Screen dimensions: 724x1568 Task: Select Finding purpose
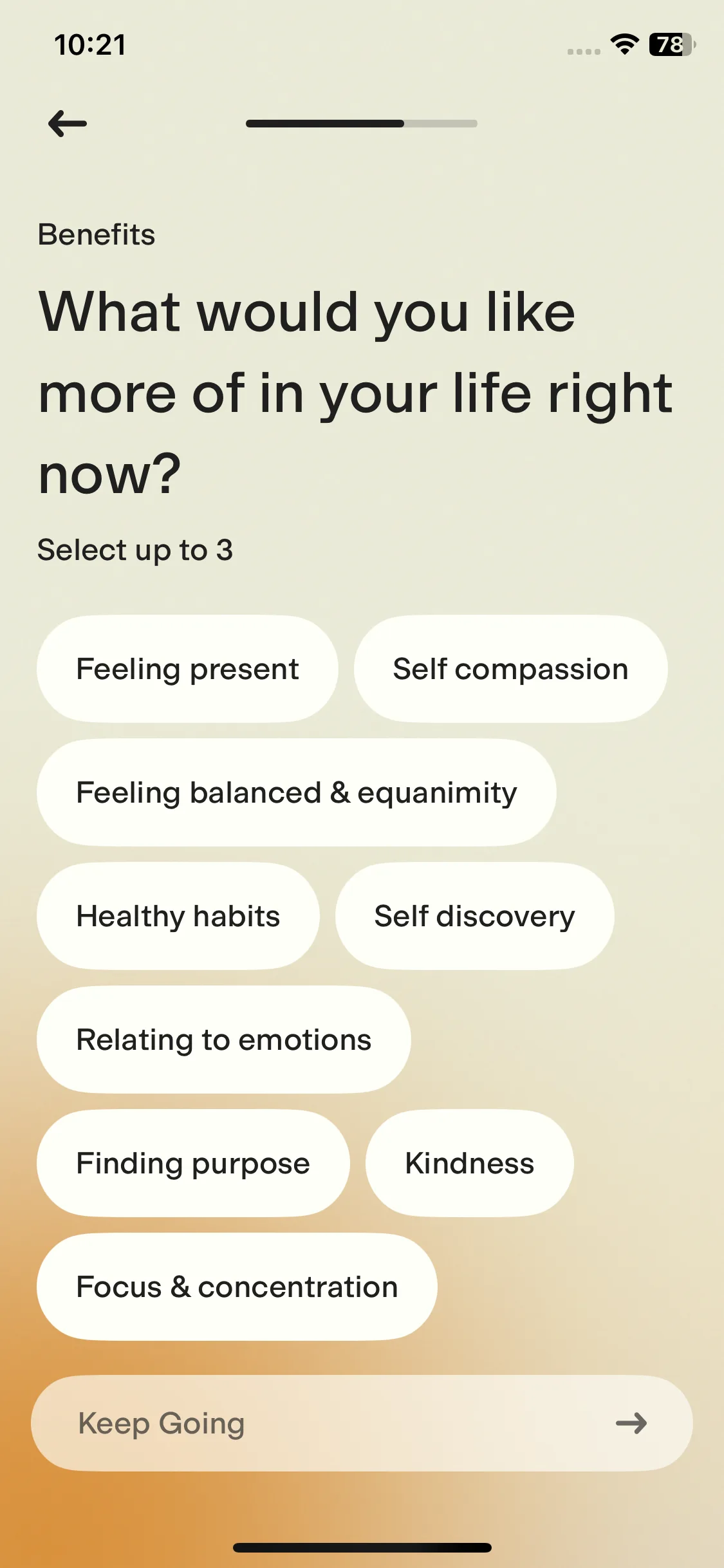pyautogui.click(x=193, y=1163)
